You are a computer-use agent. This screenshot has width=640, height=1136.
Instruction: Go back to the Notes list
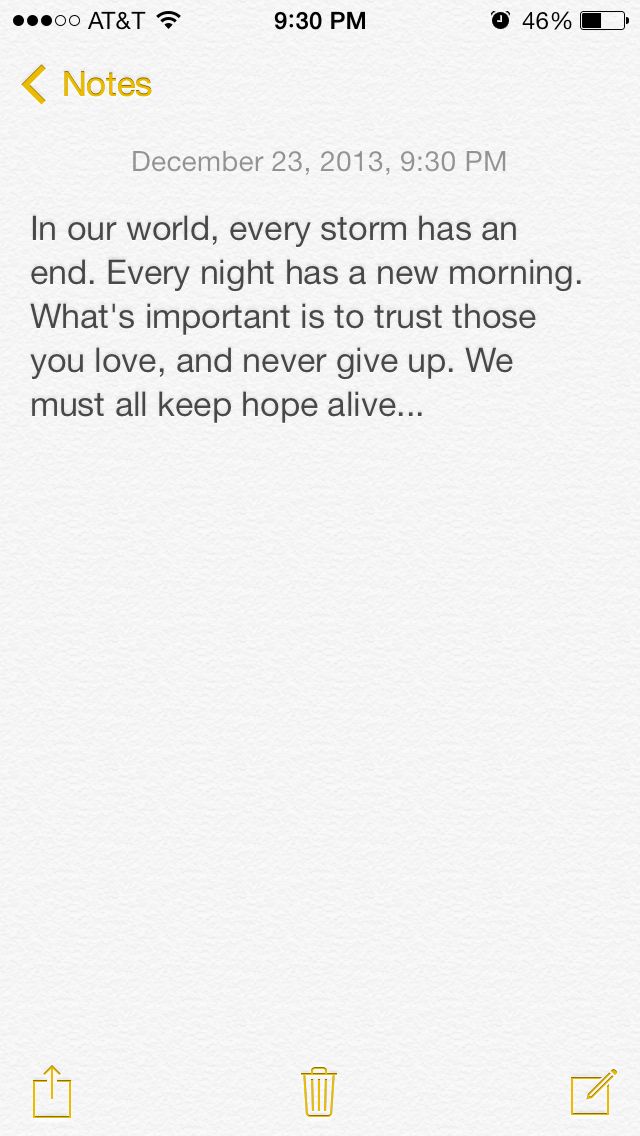tap(87, 85)
